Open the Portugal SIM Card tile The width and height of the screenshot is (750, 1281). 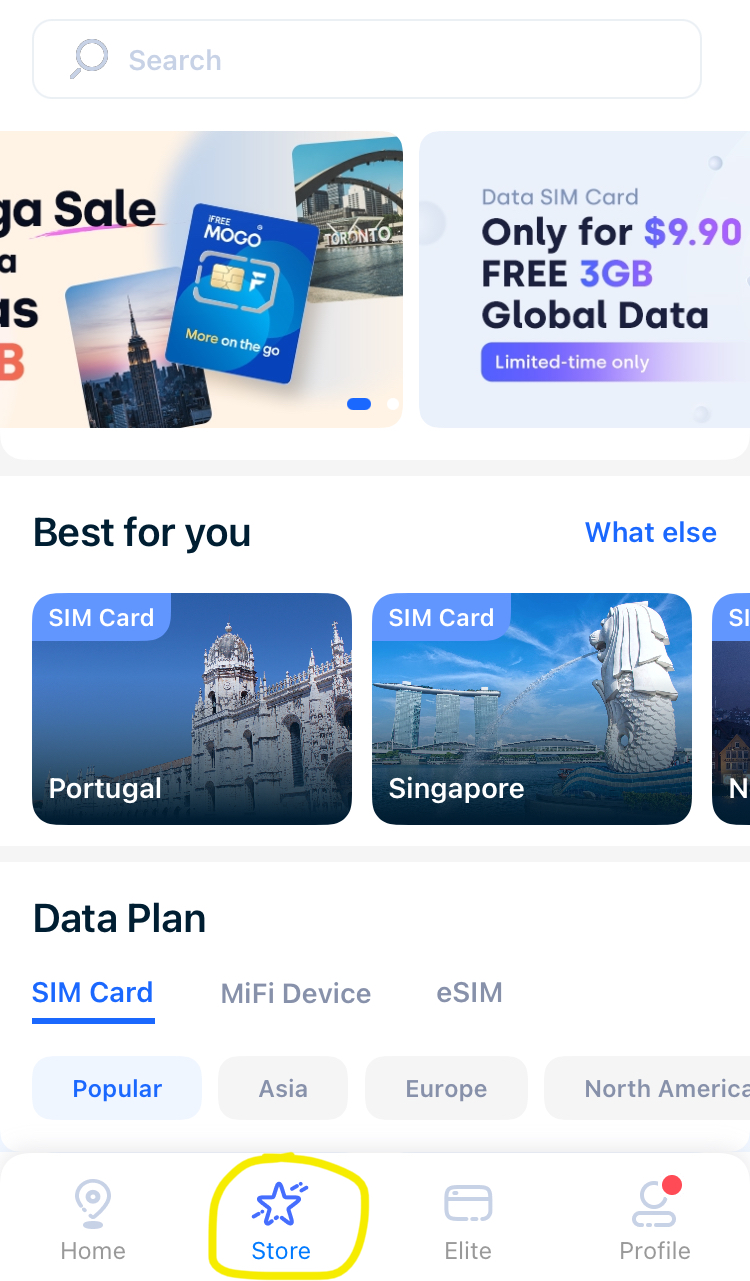pyautogui.click(x=192, y=708)
